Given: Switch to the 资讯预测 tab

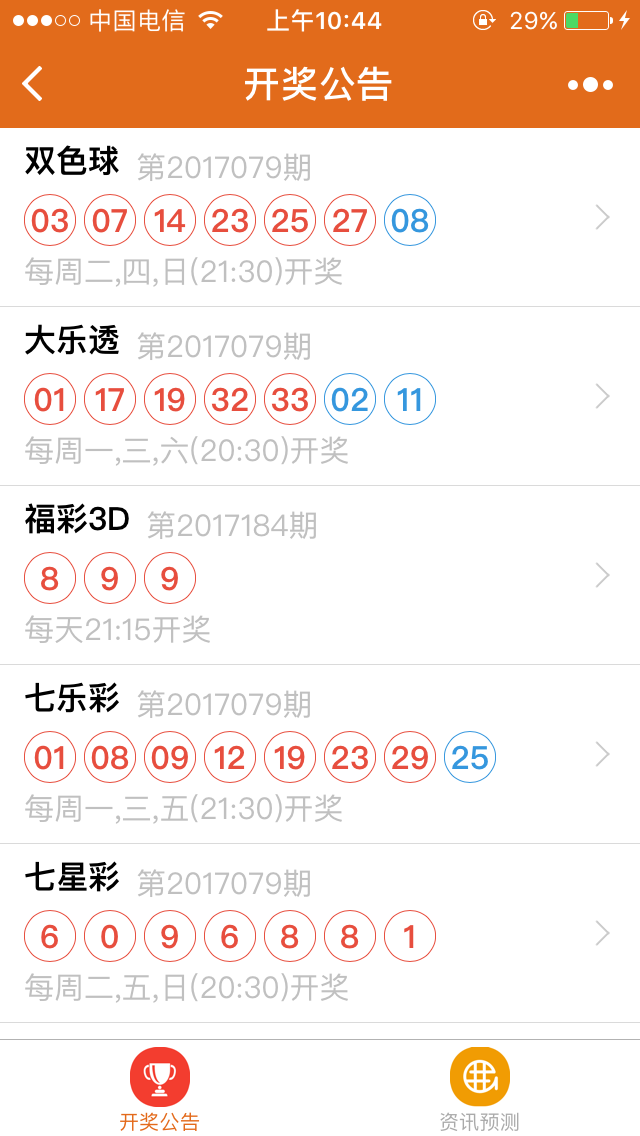Looking at the screenshot, I should tap(480, 1089).
